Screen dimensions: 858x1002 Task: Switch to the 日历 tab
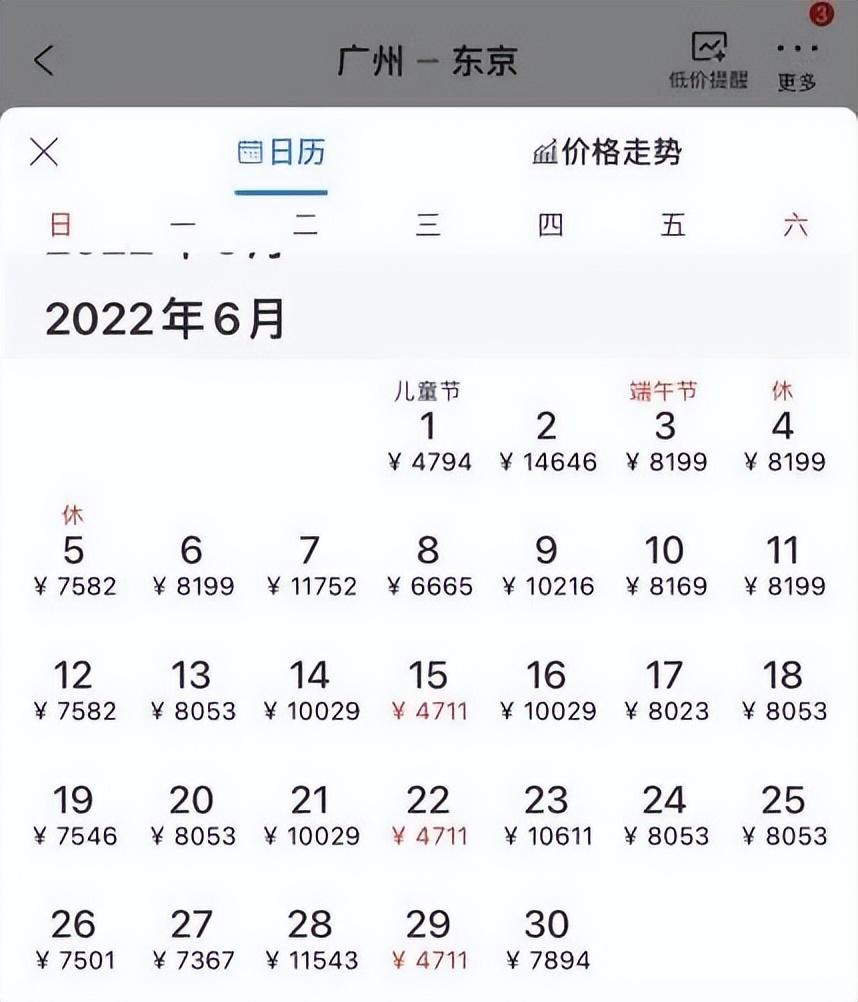click(282, 152)
